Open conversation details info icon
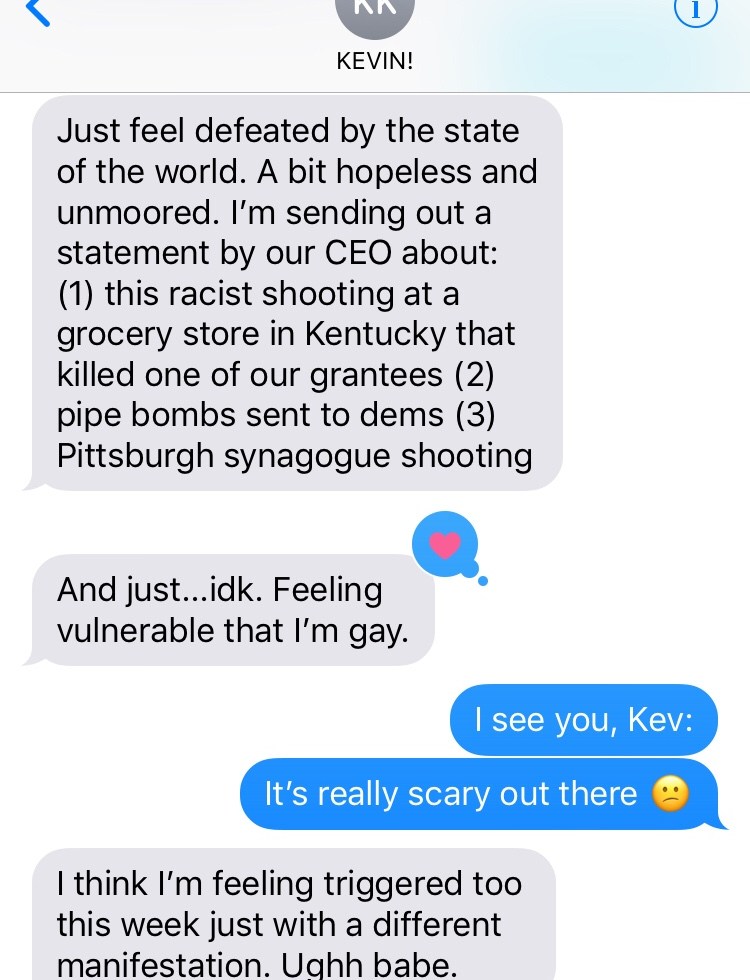 point(697,10)
